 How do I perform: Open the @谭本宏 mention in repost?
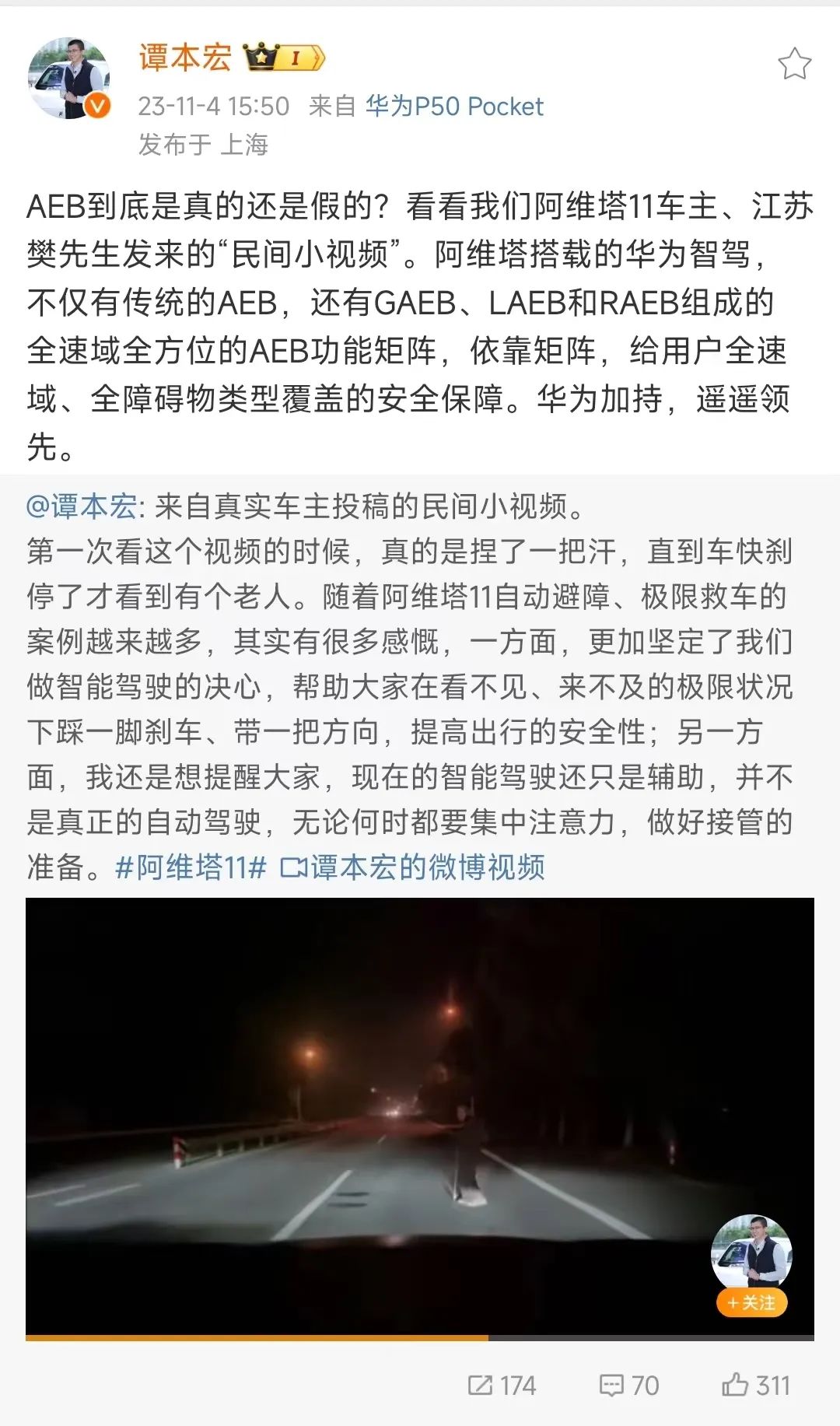(82, 506)
